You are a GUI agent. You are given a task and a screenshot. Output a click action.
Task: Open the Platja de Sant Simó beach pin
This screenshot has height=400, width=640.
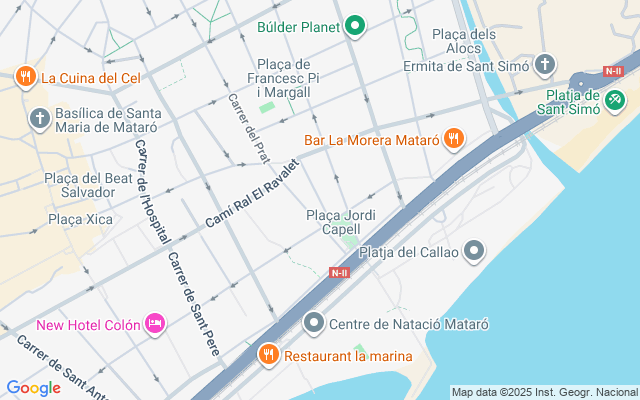click(x=615, y=99)
